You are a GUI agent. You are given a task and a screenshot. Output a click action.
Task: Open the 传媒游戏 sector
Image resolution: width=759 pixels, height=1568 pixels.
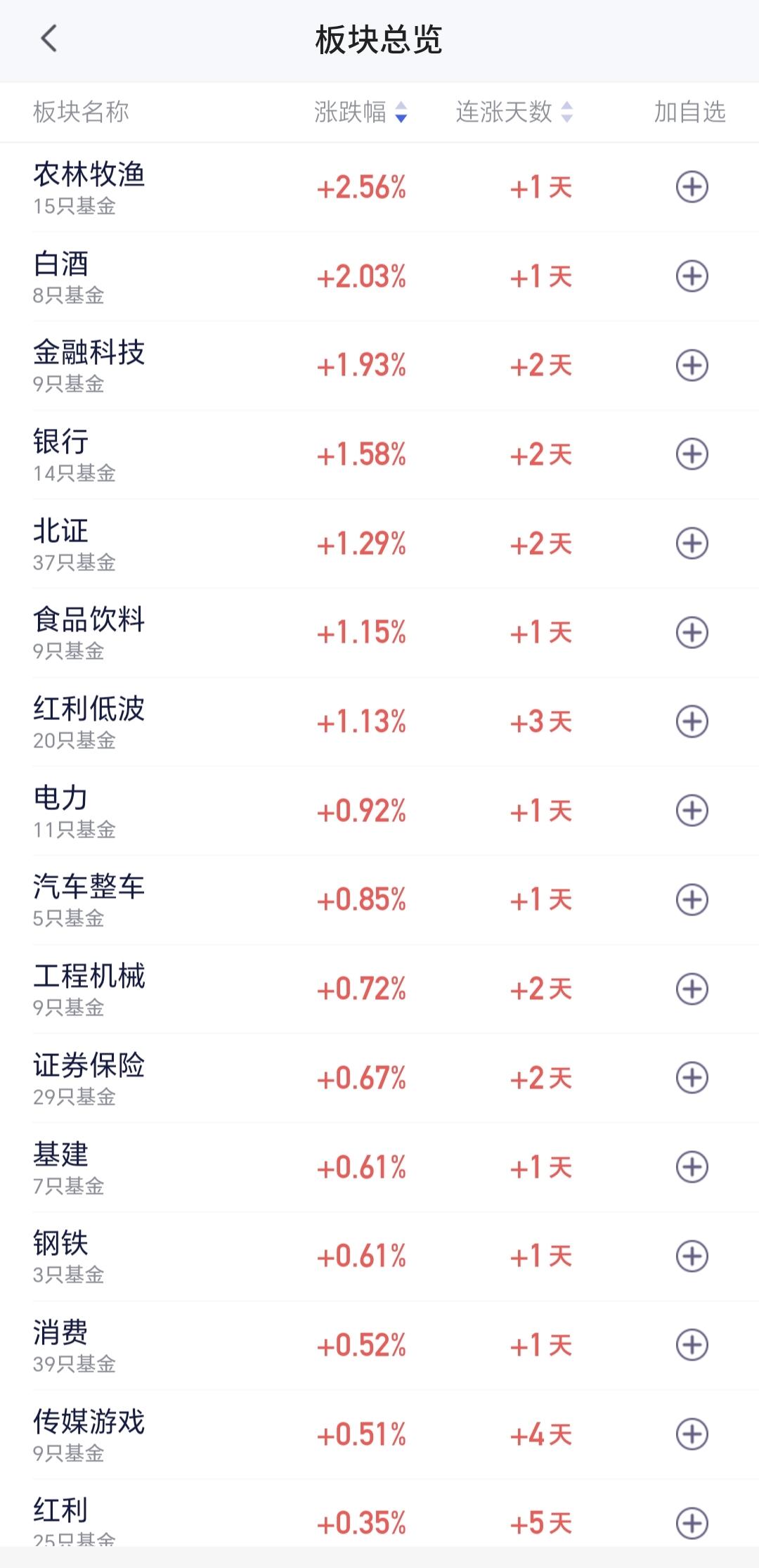tap(379, 1434)
